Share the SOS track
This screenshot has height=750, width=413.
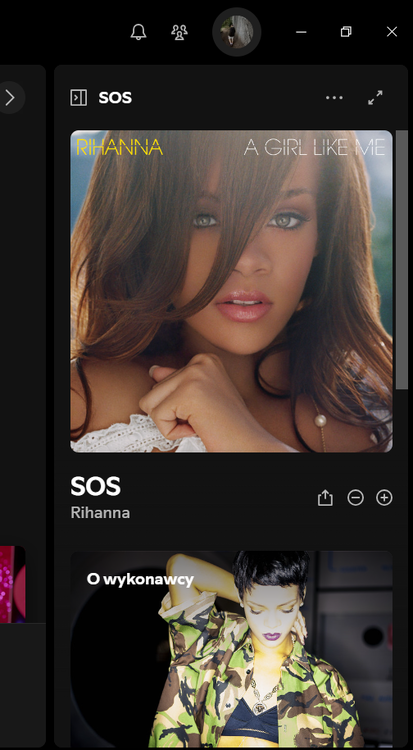(x=325, y=498)
